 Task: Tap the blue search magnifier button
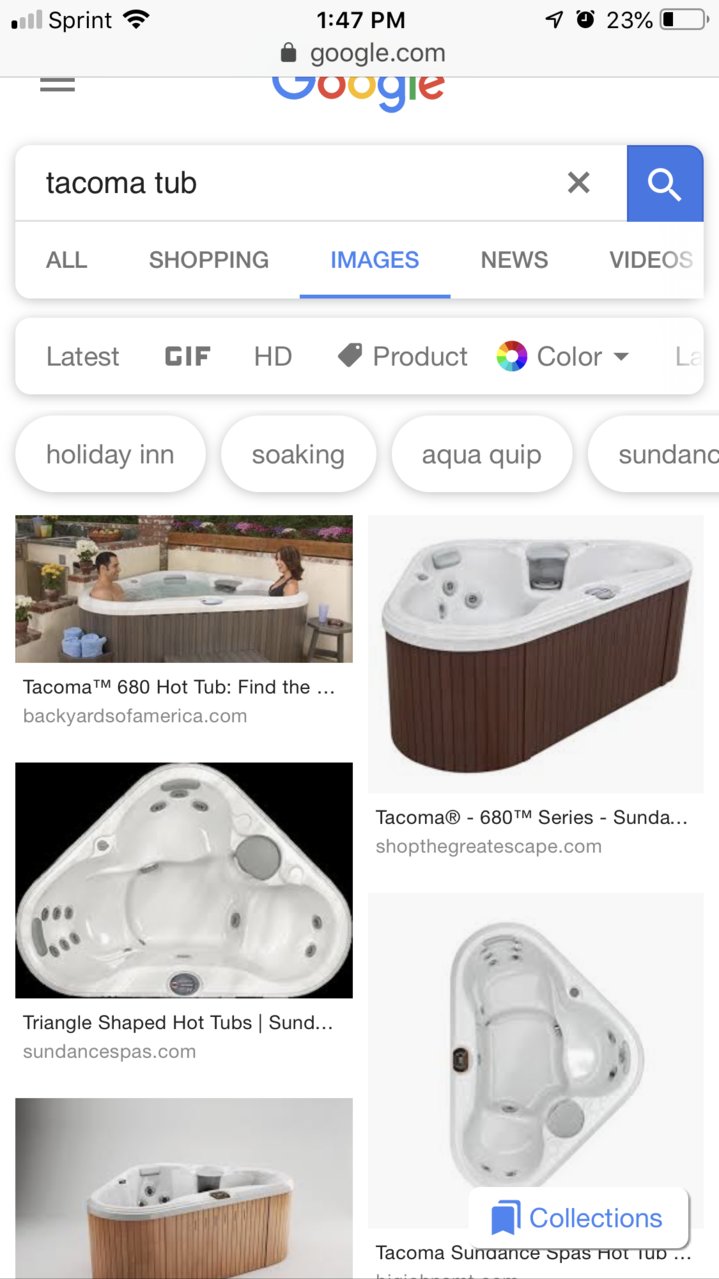tap(665, 183)
